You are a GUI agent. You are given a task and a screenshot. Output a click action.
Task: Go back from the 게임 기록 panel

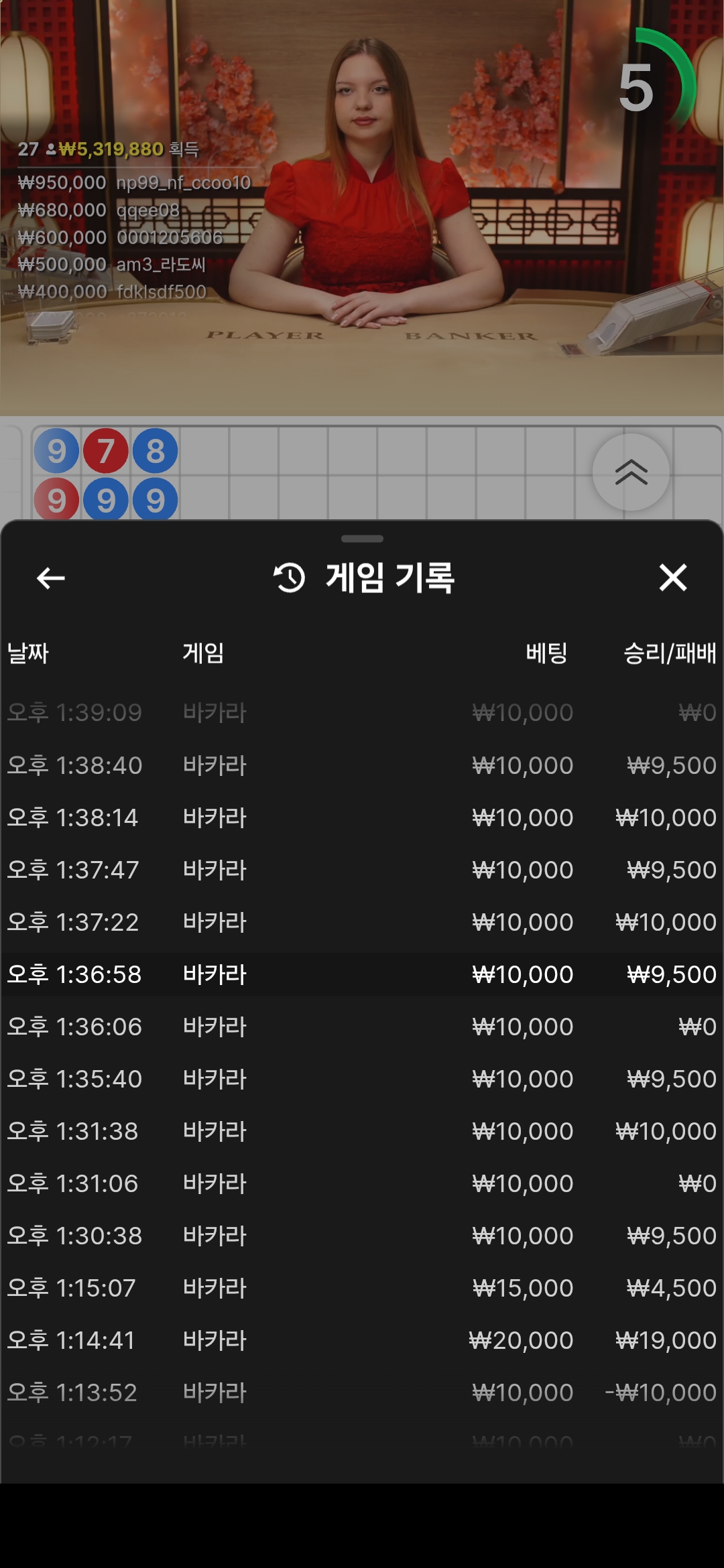click(51, 578)
